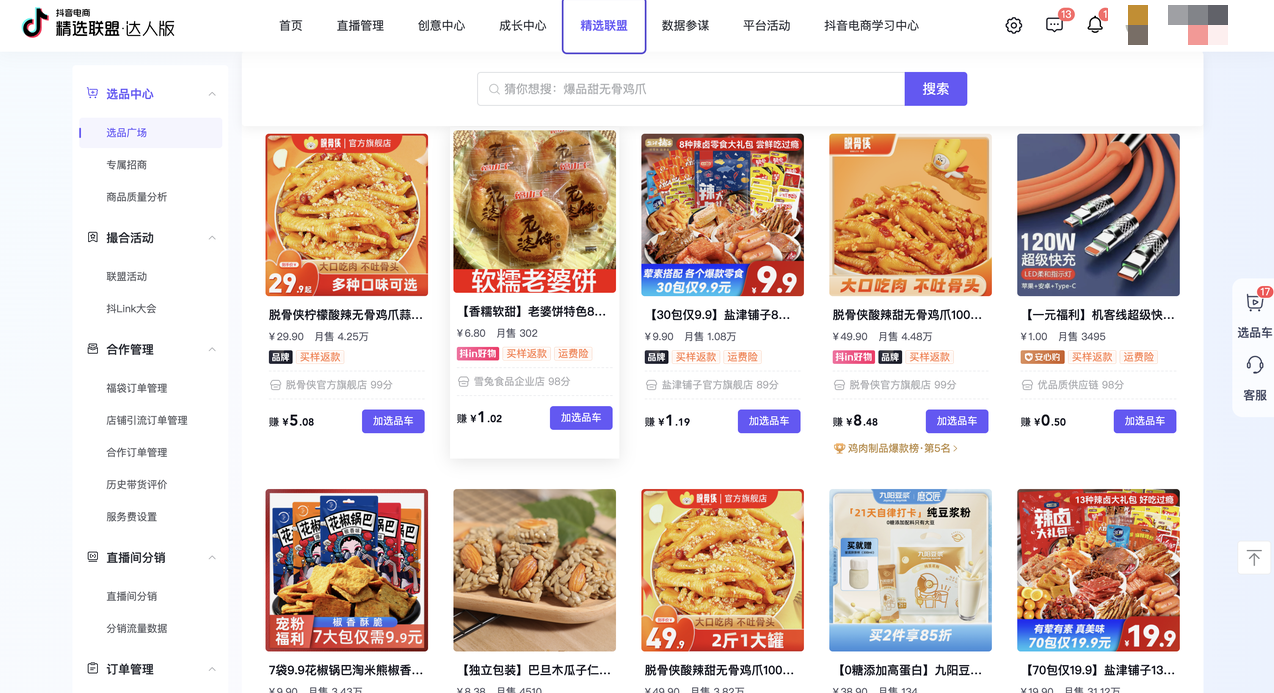Open the settings gear icon
The width and height of the screenshot is (1274, 693).
(x=1013, y=26)
